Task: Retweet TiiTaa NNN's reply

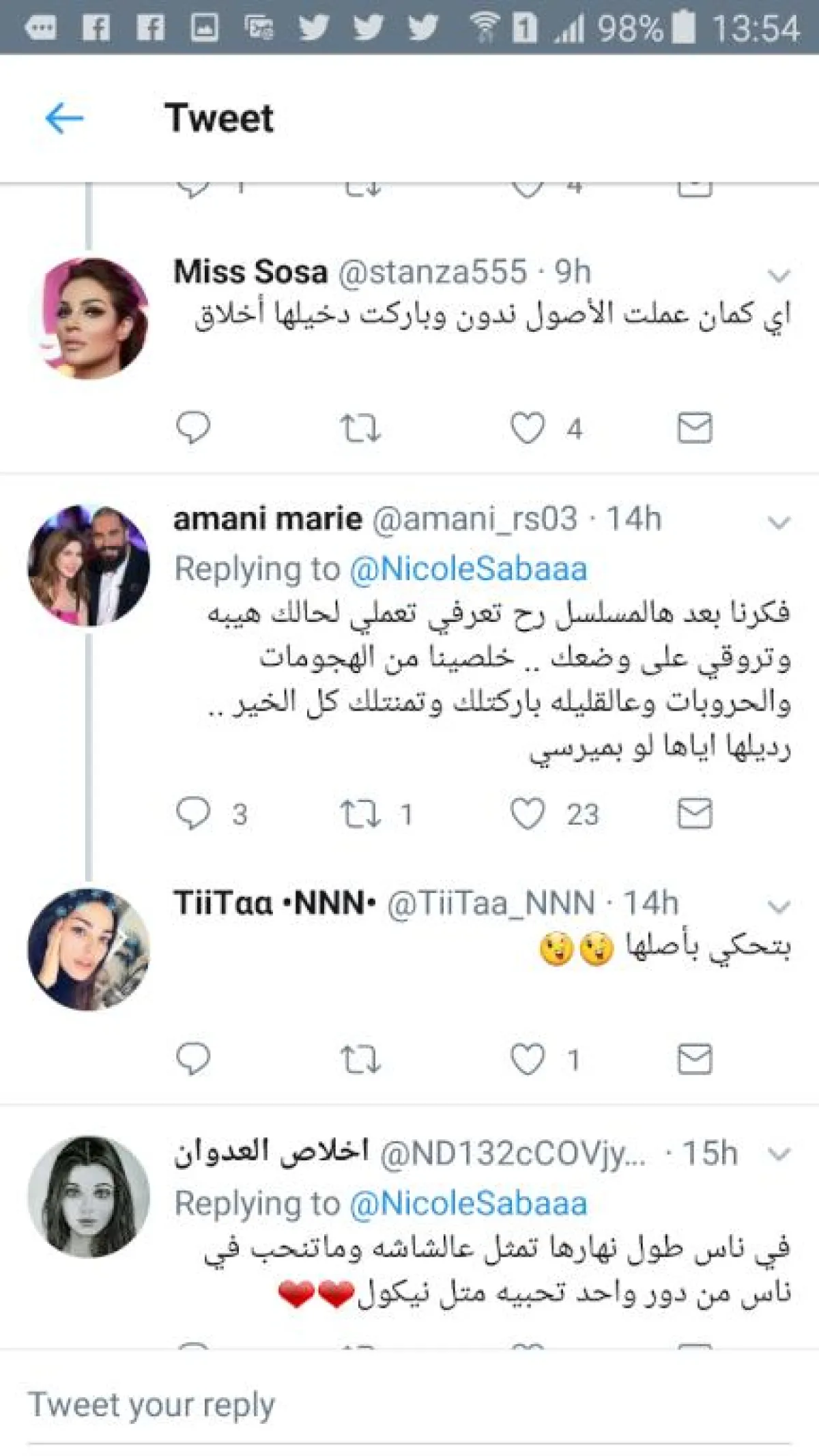Action: (360, 1059)
